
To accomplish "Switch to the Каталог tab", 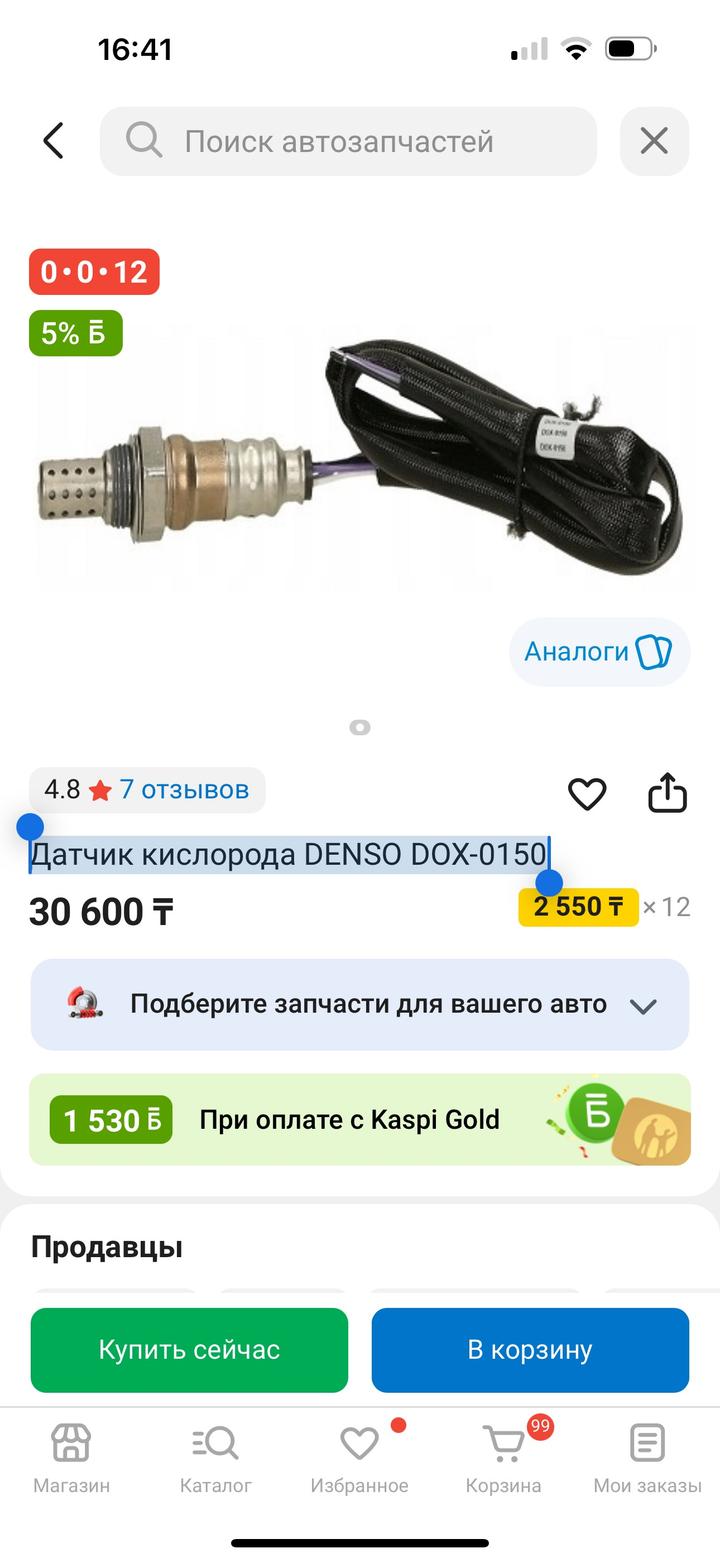I will pos(216,1457).
